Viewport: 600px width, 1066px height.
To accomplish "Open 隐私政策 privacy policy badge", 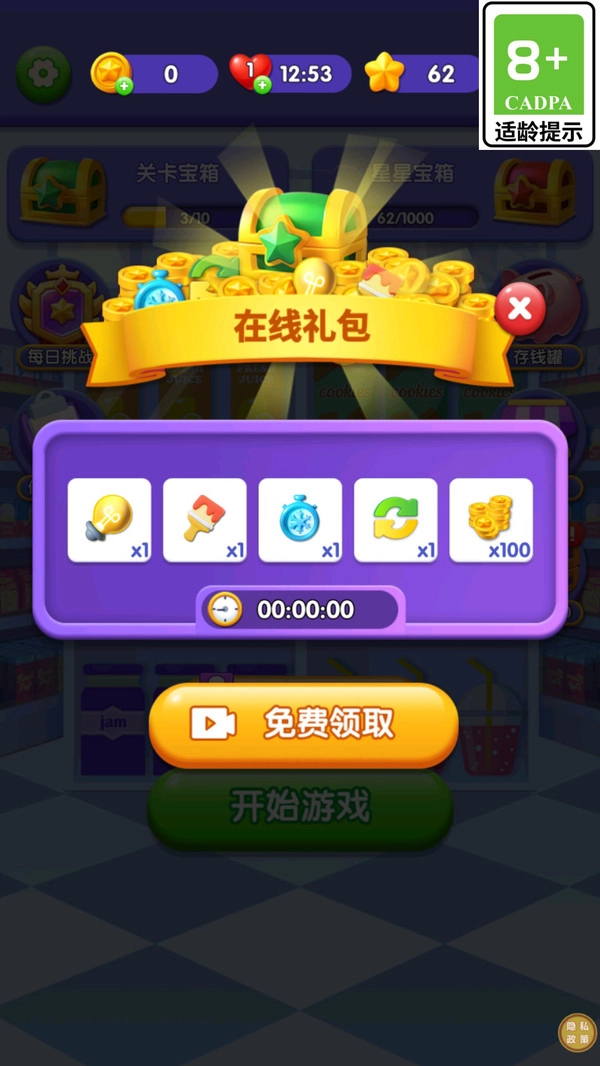I will point(577,1032).
